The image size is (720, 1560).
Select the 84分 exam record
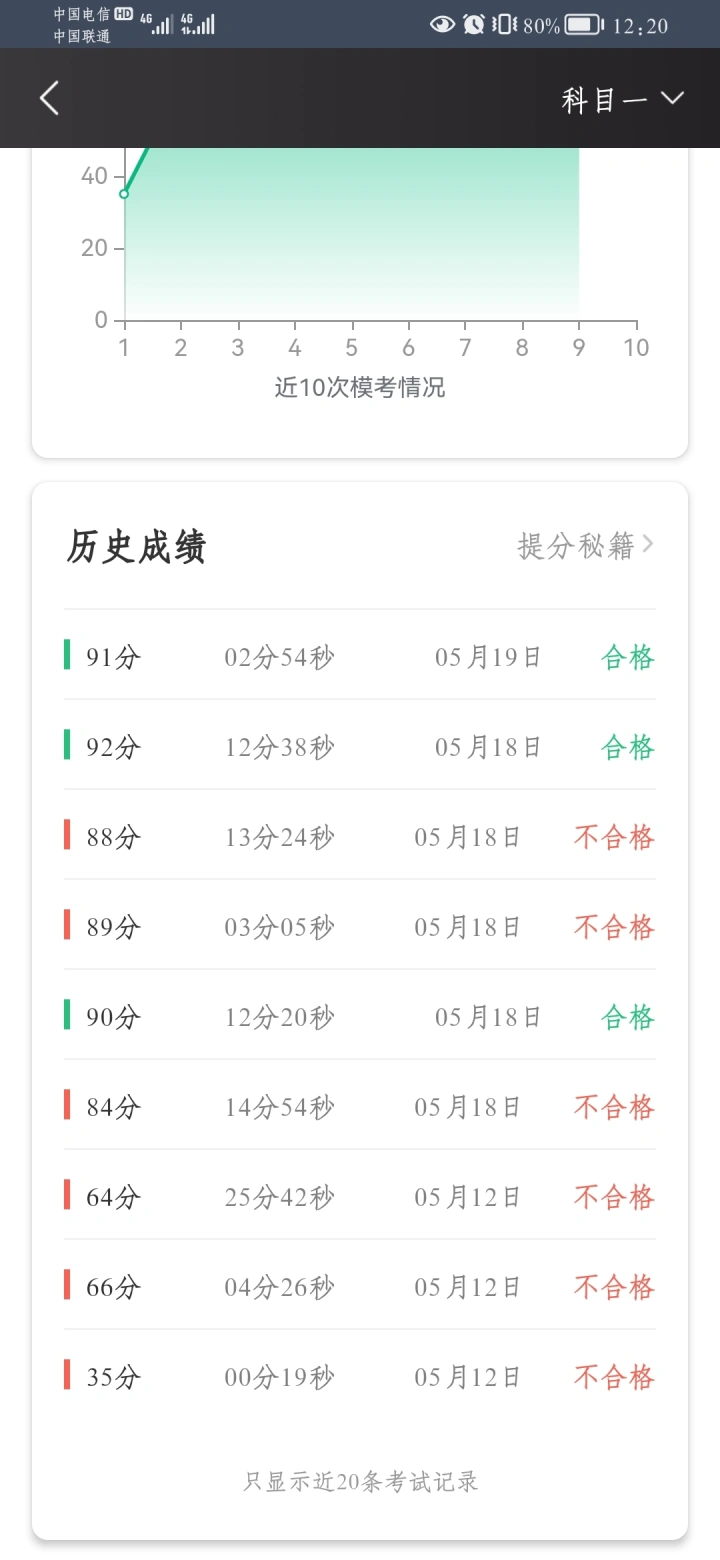point(360,1105)
